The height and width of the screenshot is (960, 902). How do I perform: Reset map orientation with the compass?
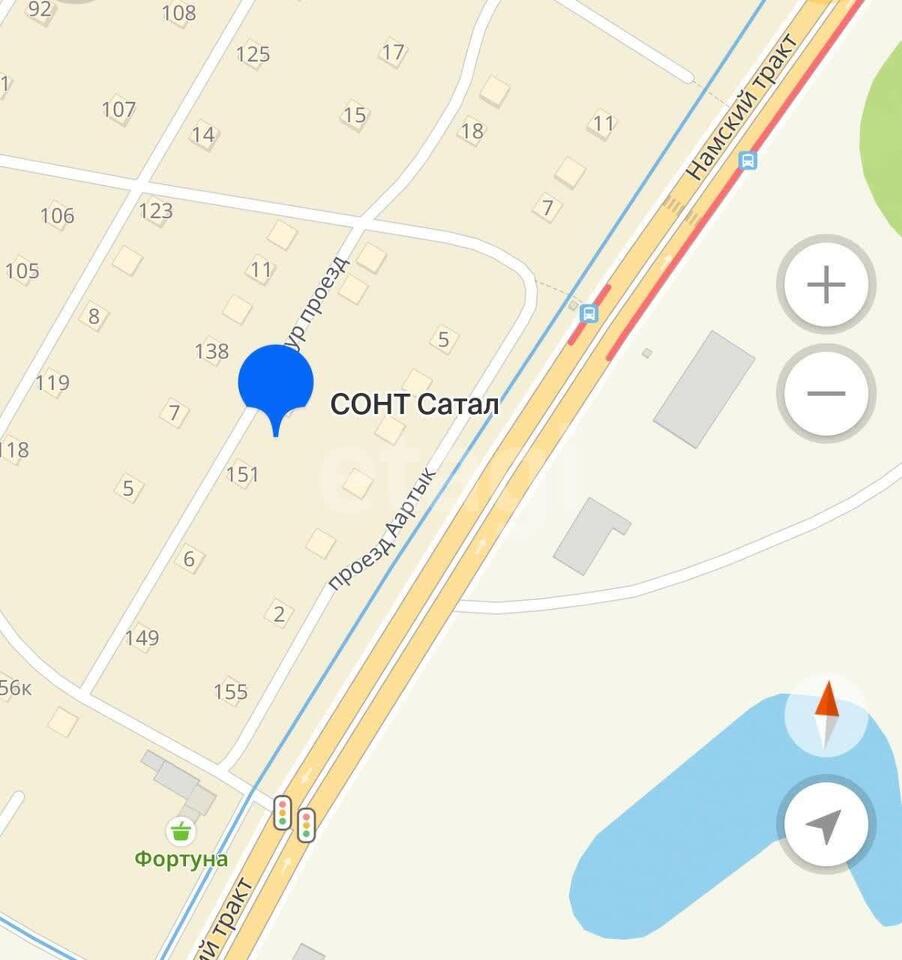click(x=826, y=713)
